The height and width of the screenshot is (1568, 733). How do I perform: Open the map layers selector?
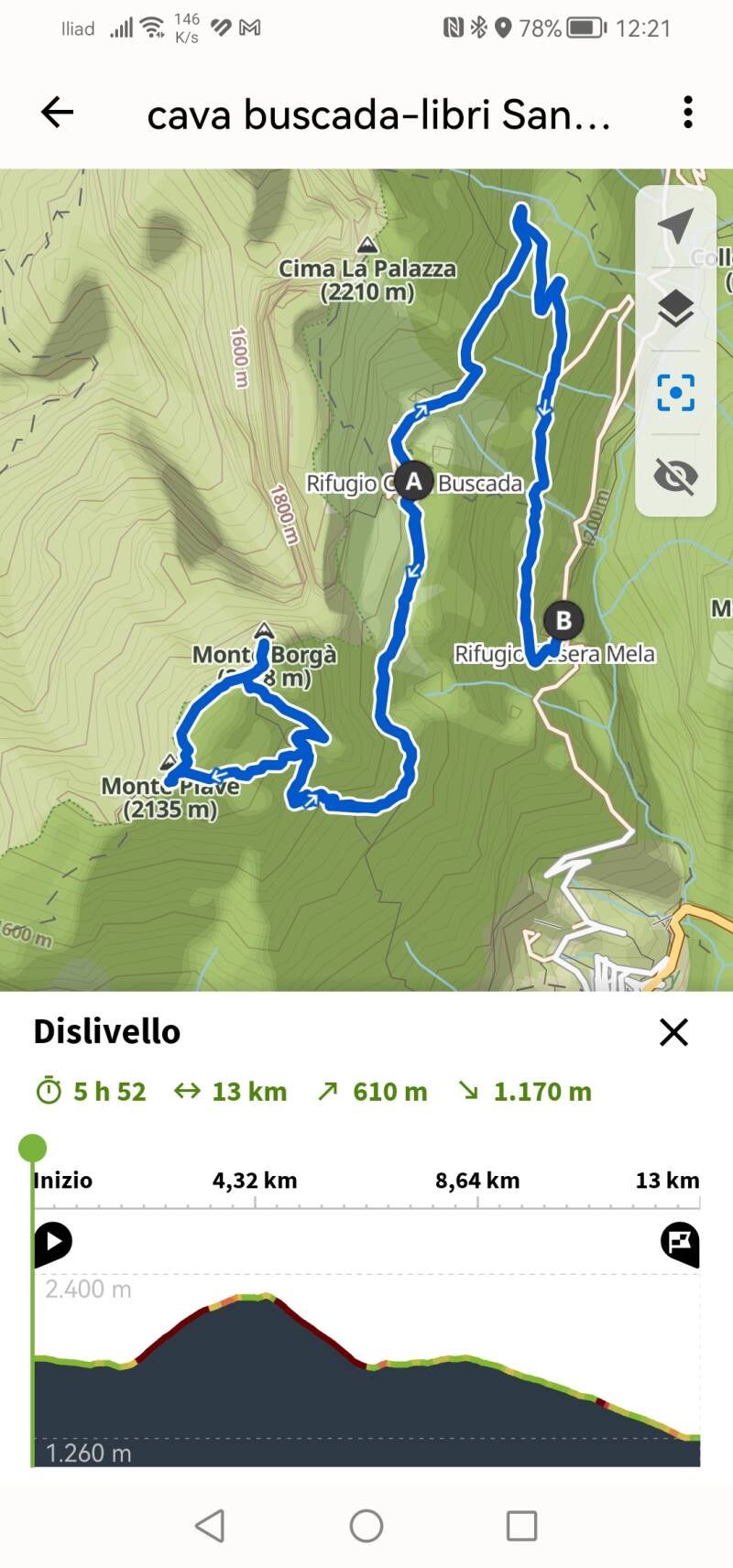tap(675, 309)
